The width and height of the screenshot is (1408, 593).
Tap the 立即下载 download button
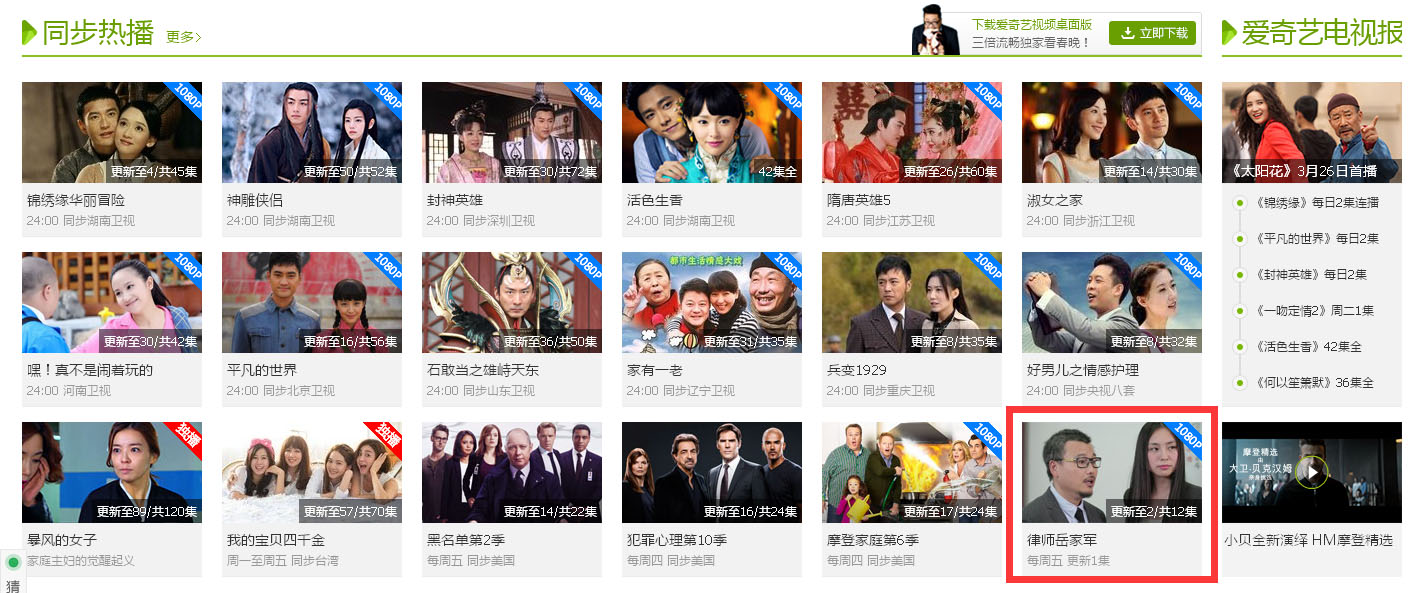pos(1153,33)
